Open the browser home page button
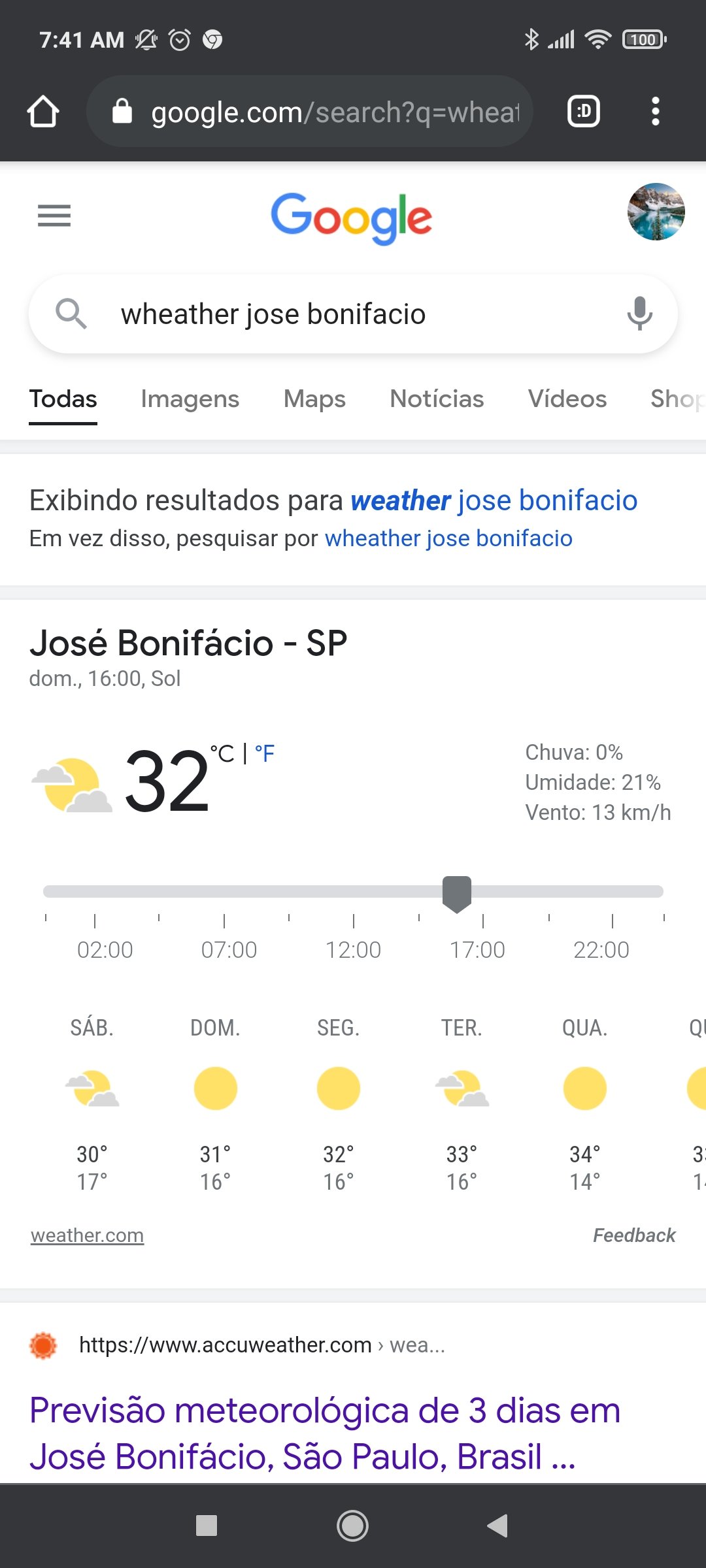The image size is (706, 1568). pyautogui.click(x=43, y=112)
